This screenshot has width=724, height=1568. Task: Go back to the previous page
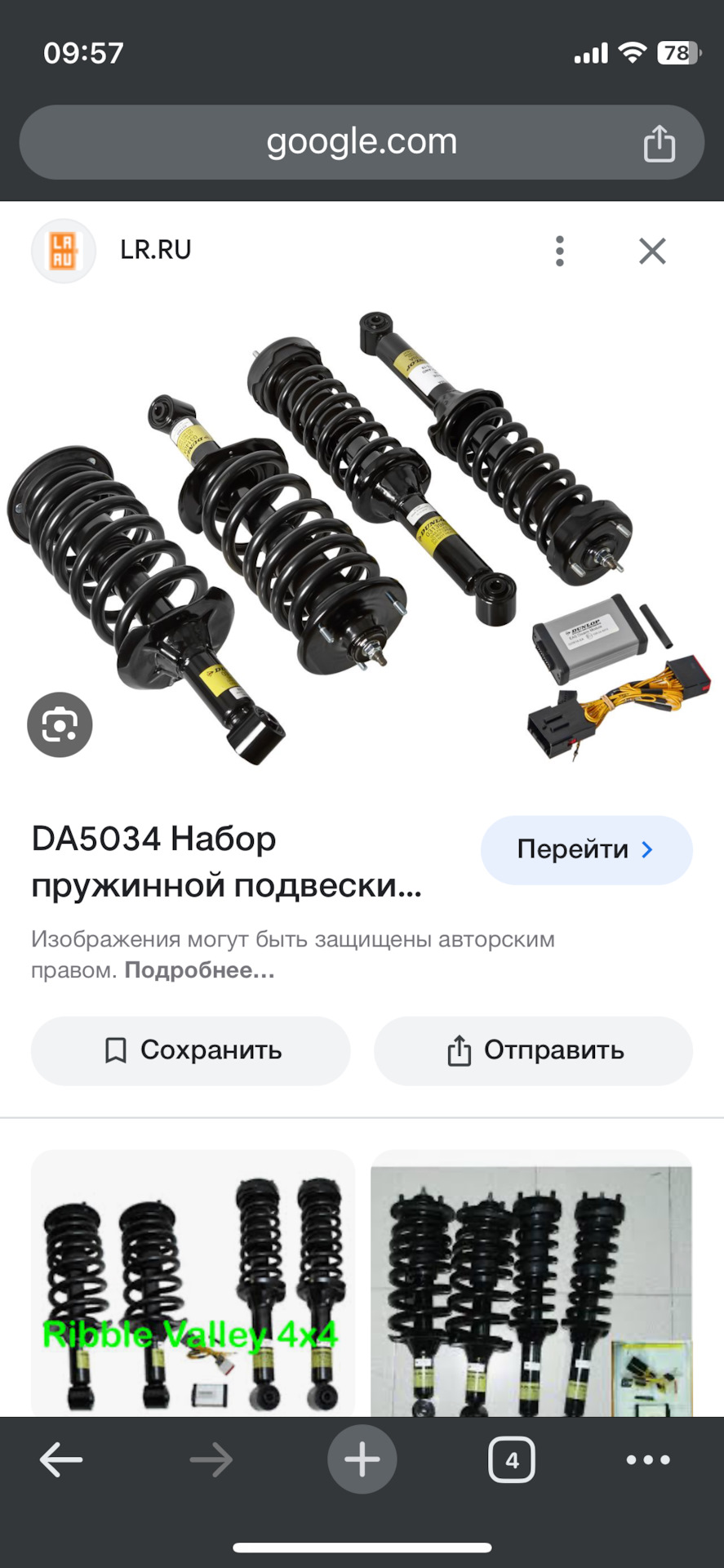61,1459
